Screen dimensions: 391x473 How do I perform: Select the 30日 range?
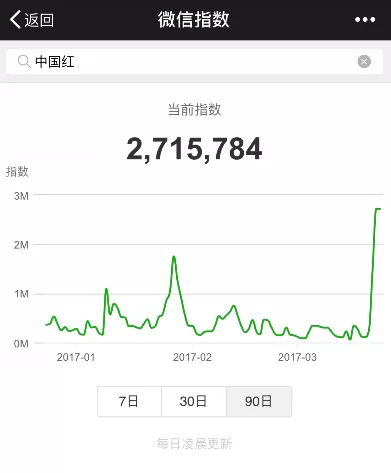coord(194,401)
